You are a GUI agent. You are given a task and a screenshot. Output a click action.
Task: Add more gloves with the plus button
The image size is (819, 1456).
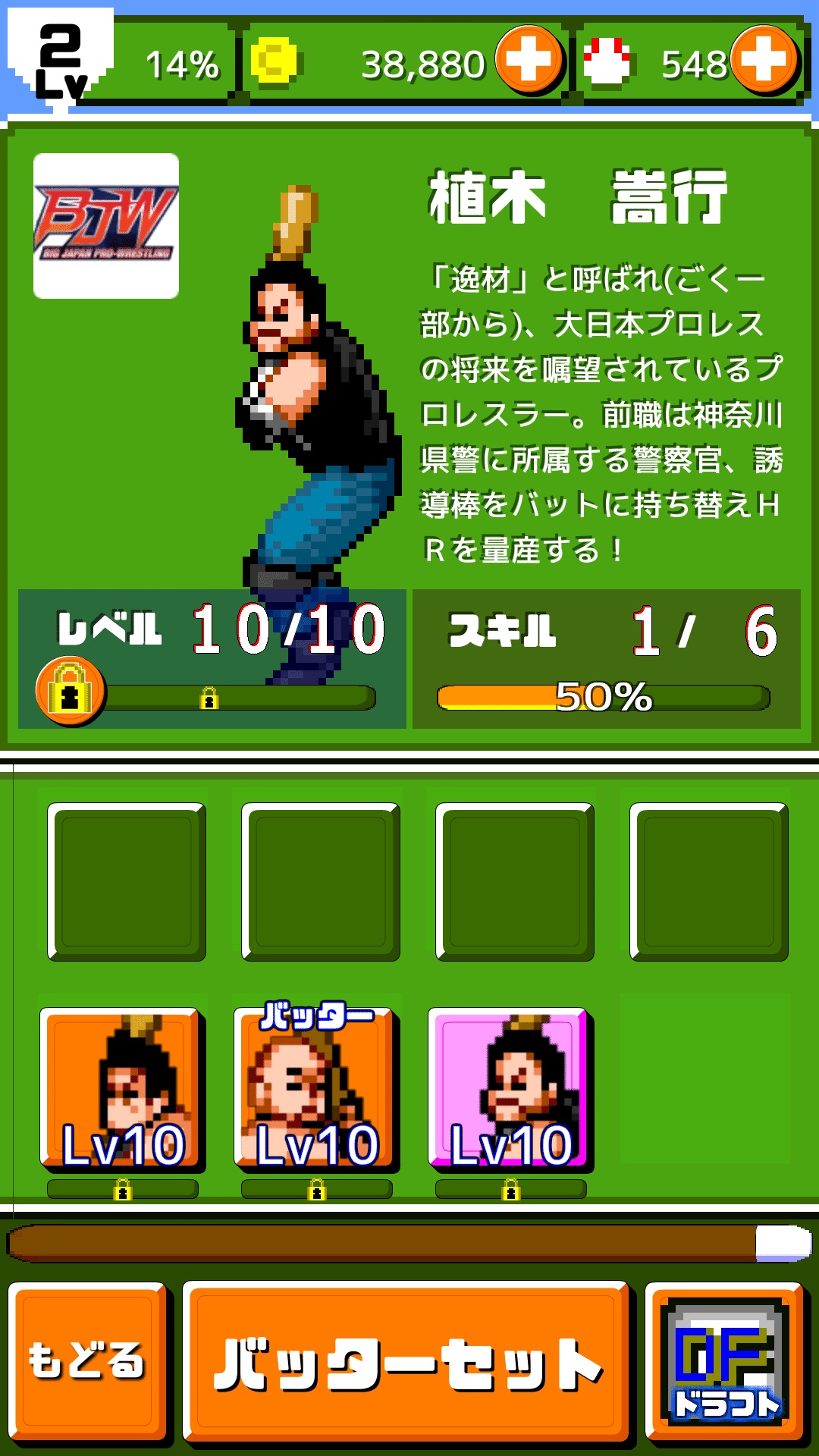(x=764, y=60)
